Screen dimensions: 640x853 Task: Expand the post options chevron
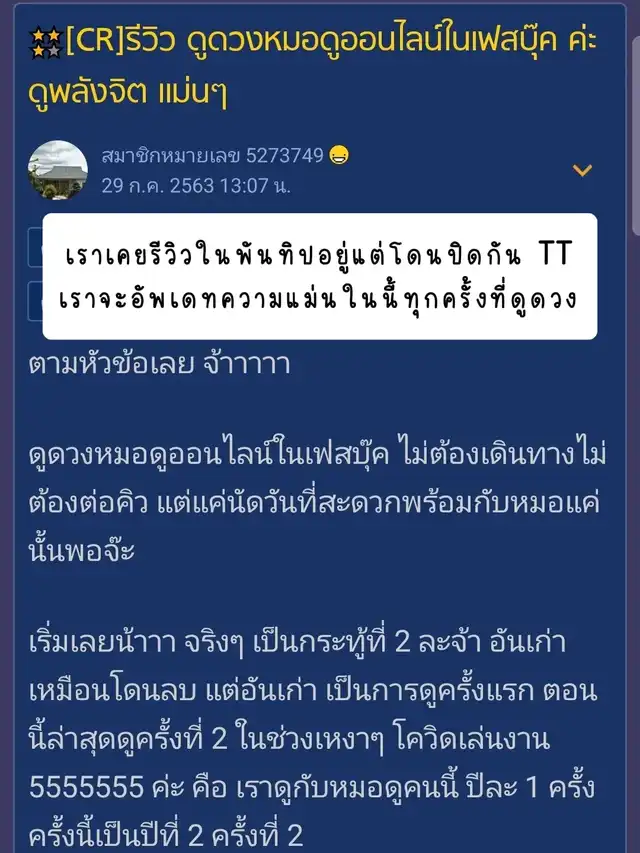tap(582, 171)
